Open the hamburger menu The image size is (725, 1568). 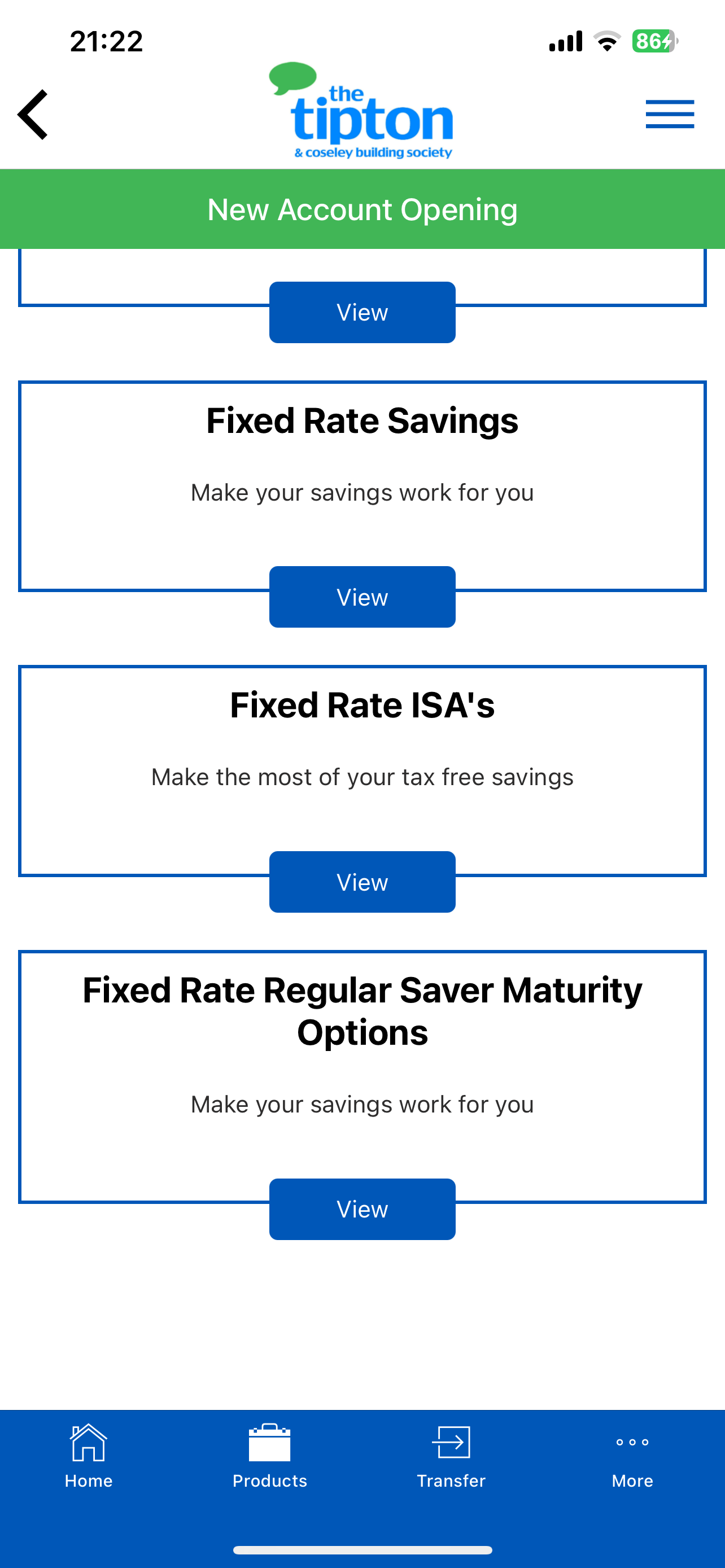click(x=670, y=114)
